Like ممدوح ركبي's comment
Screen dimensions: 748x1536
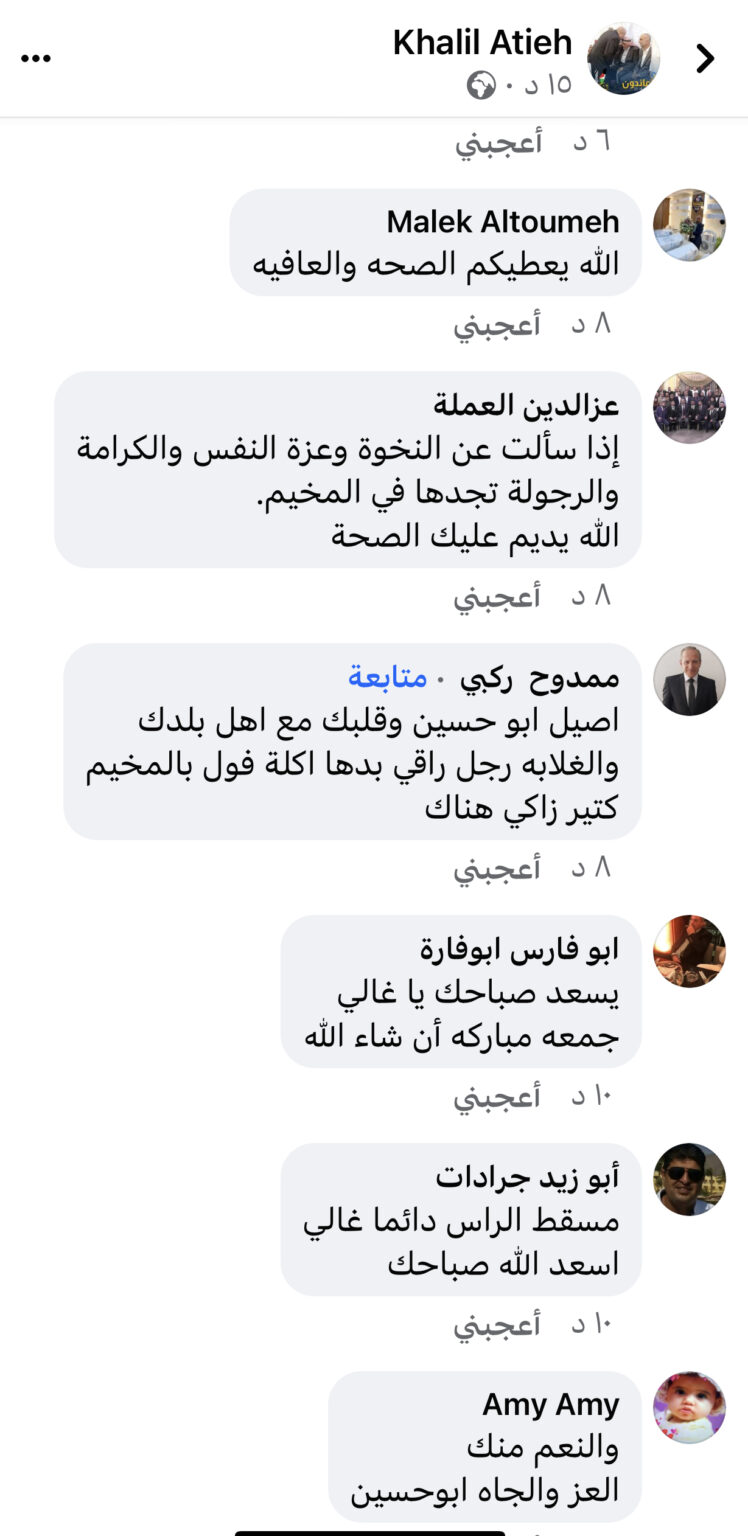tap(497, 869)
